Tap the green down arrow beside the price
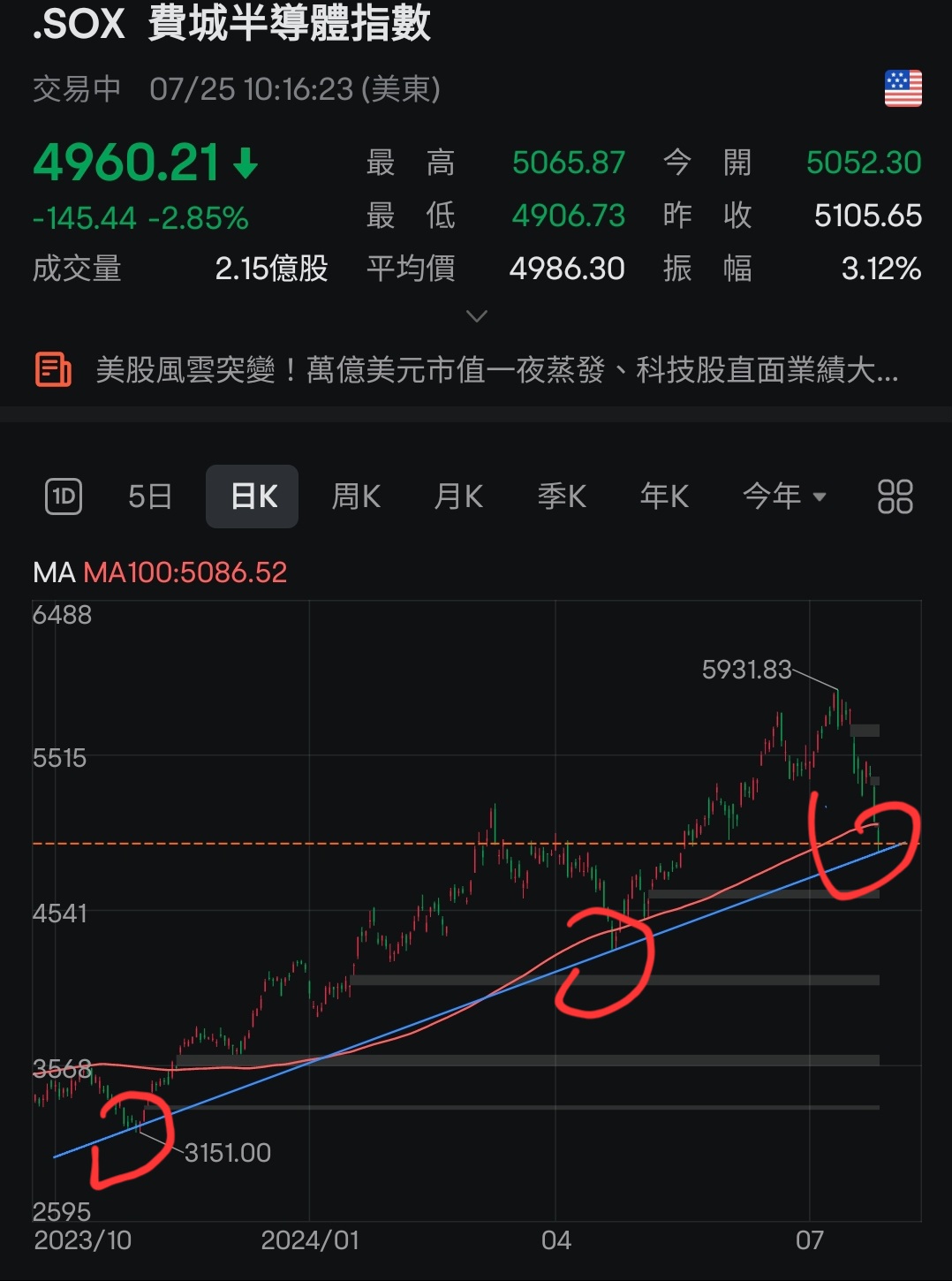 (x=245, y=161)
